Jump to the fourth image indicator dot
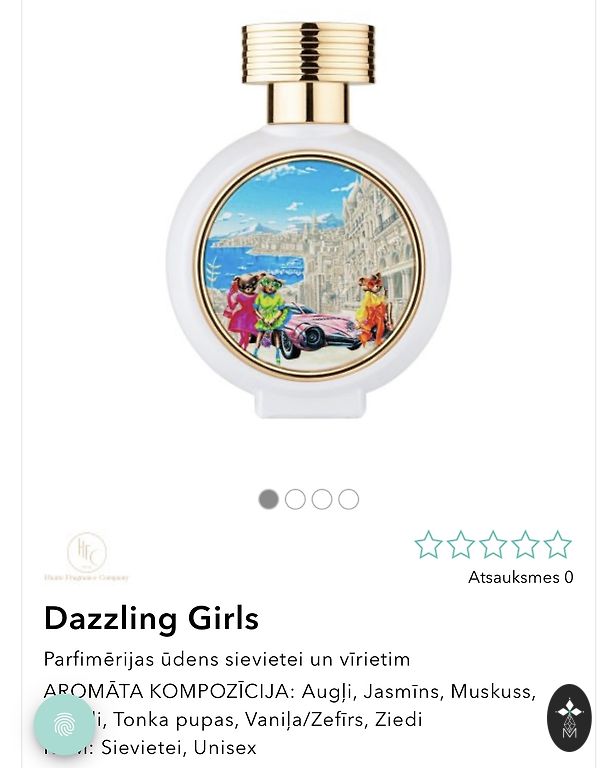 348,499
